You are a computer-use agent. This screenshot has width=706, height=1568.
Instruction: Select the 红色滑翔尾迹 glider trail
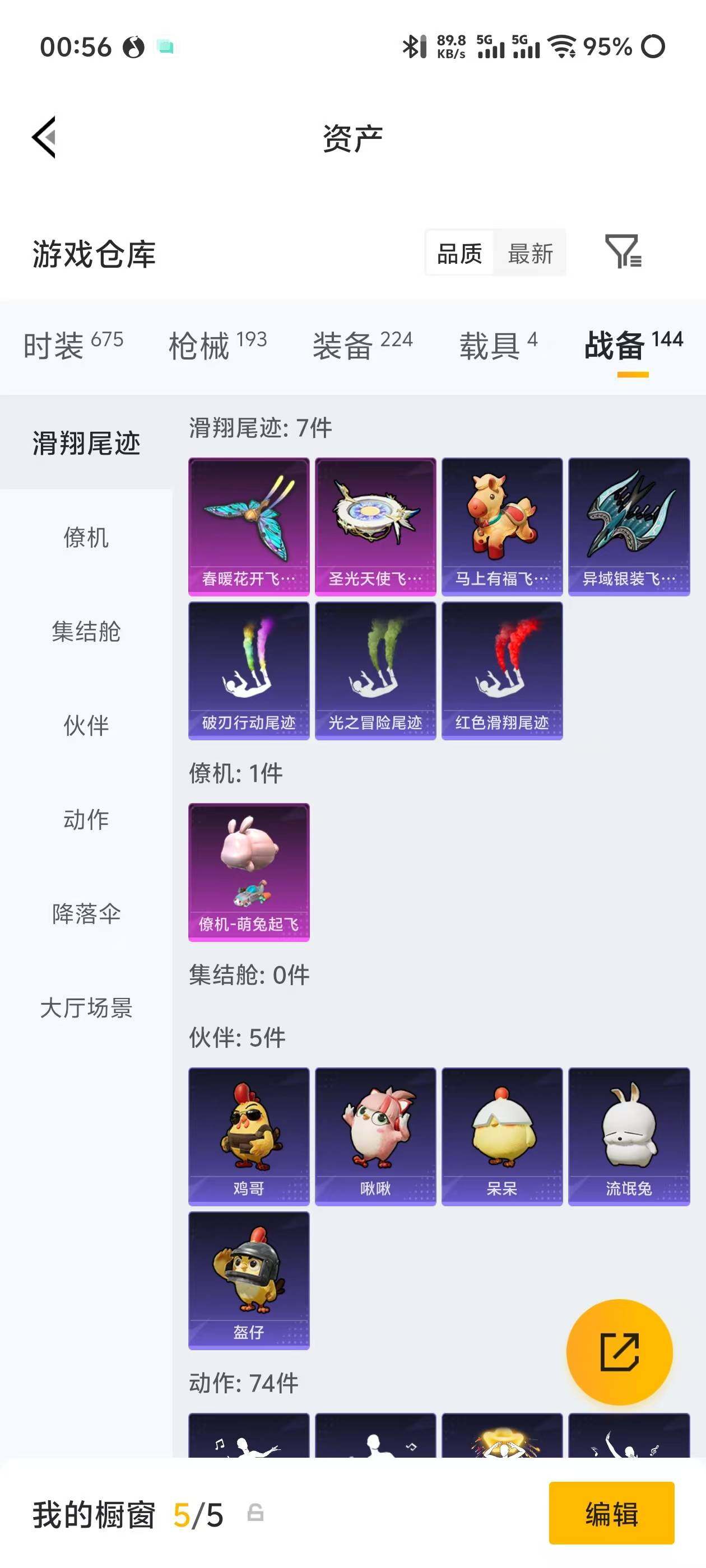tap(502, 670)
